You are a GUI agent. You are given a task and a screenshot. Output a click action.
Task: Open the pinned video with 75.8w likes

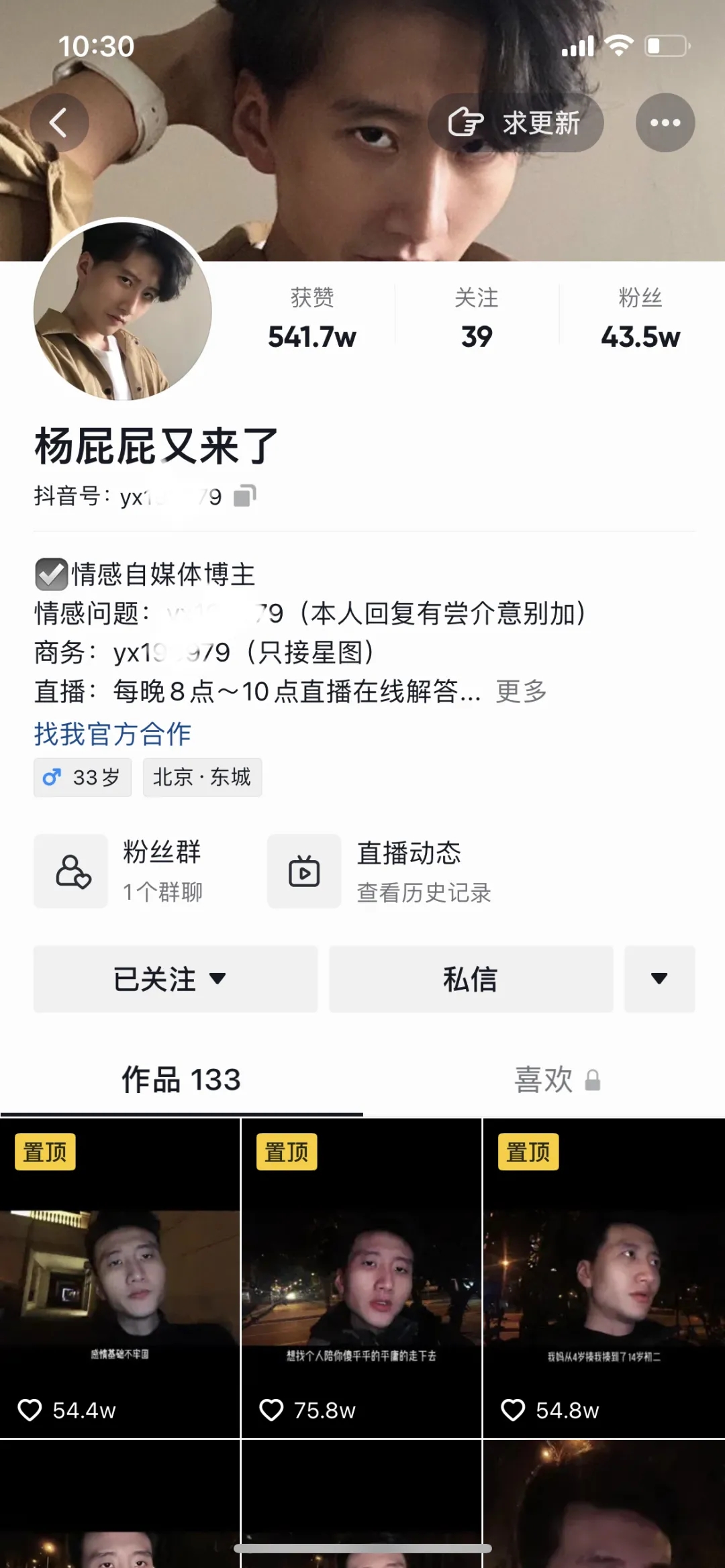click(361, 1278)
